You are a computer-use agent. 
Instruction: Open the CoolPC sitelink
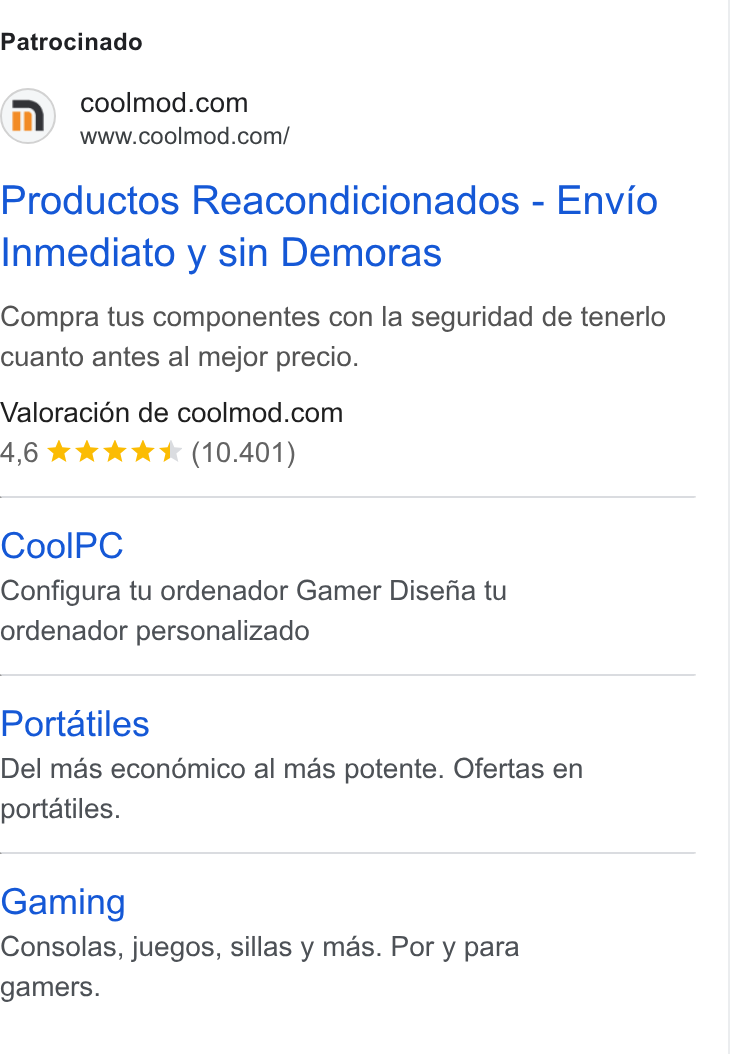62,545
